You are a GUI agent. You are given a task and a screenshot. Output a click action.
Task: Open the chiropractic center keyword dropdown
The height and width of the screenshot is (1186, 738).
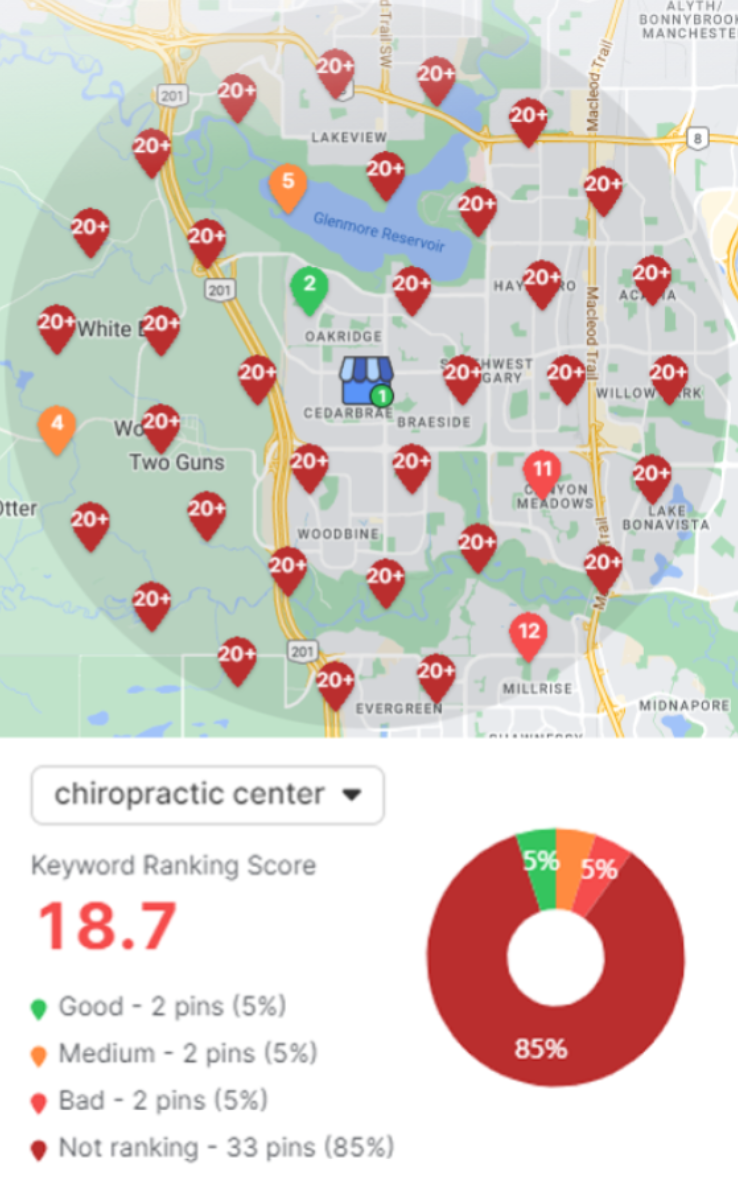[207, 795]
